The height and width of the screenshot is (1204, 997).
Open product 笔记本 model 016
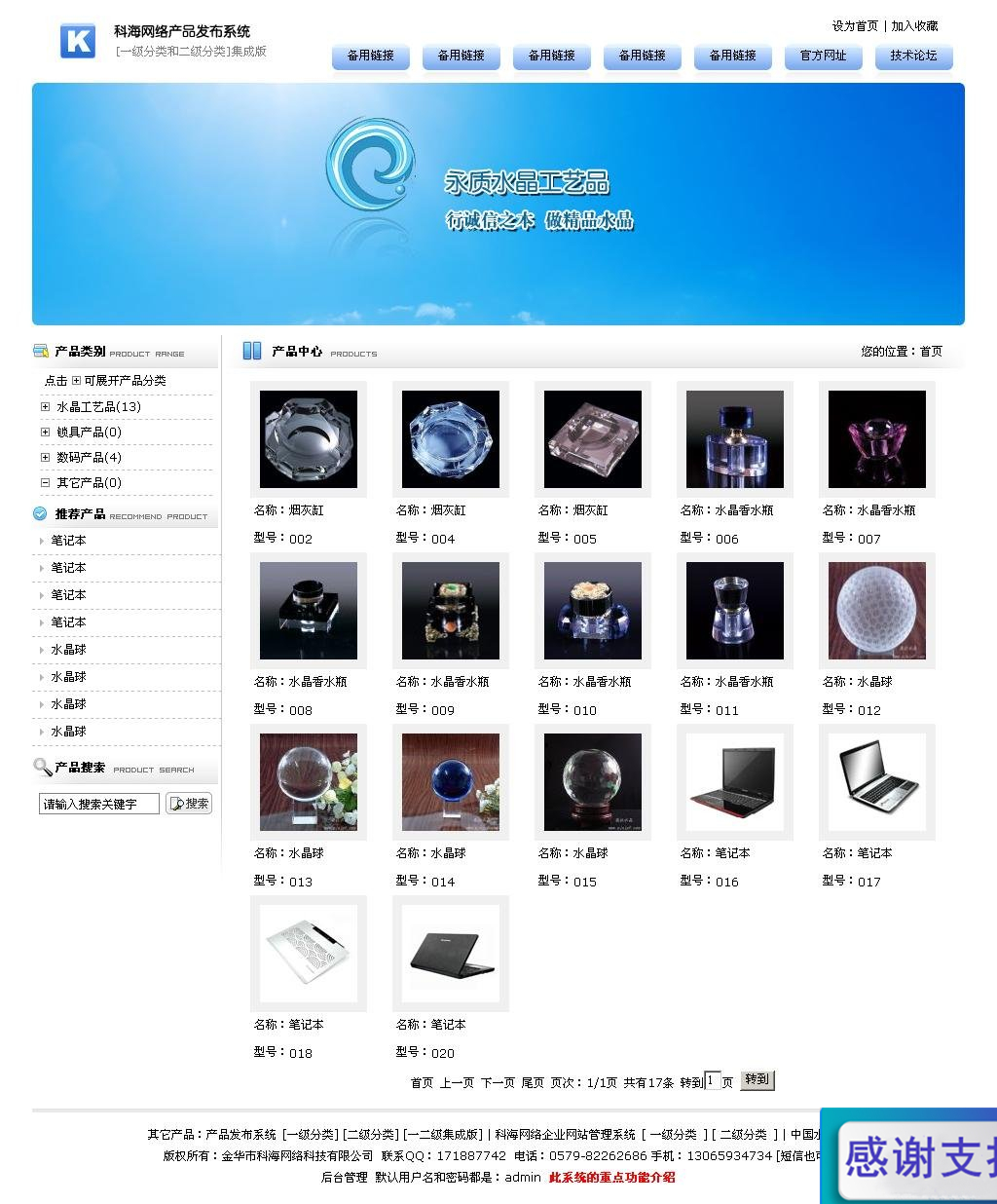click(x=735, y=782)
